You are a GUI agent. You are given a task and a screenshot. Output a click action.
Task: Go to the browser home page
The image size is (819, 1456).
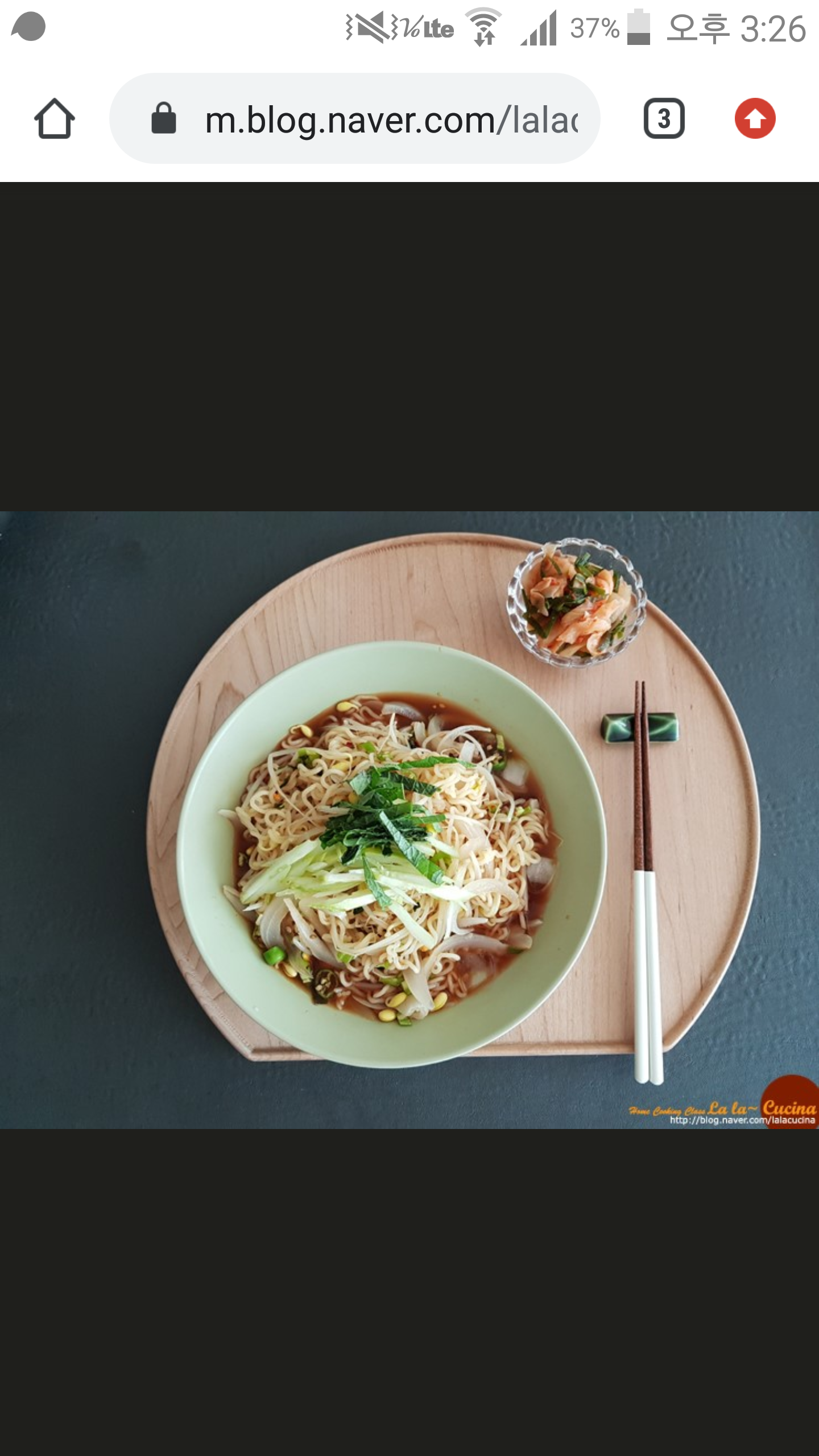pyautogui.click(x=54, y=119)
